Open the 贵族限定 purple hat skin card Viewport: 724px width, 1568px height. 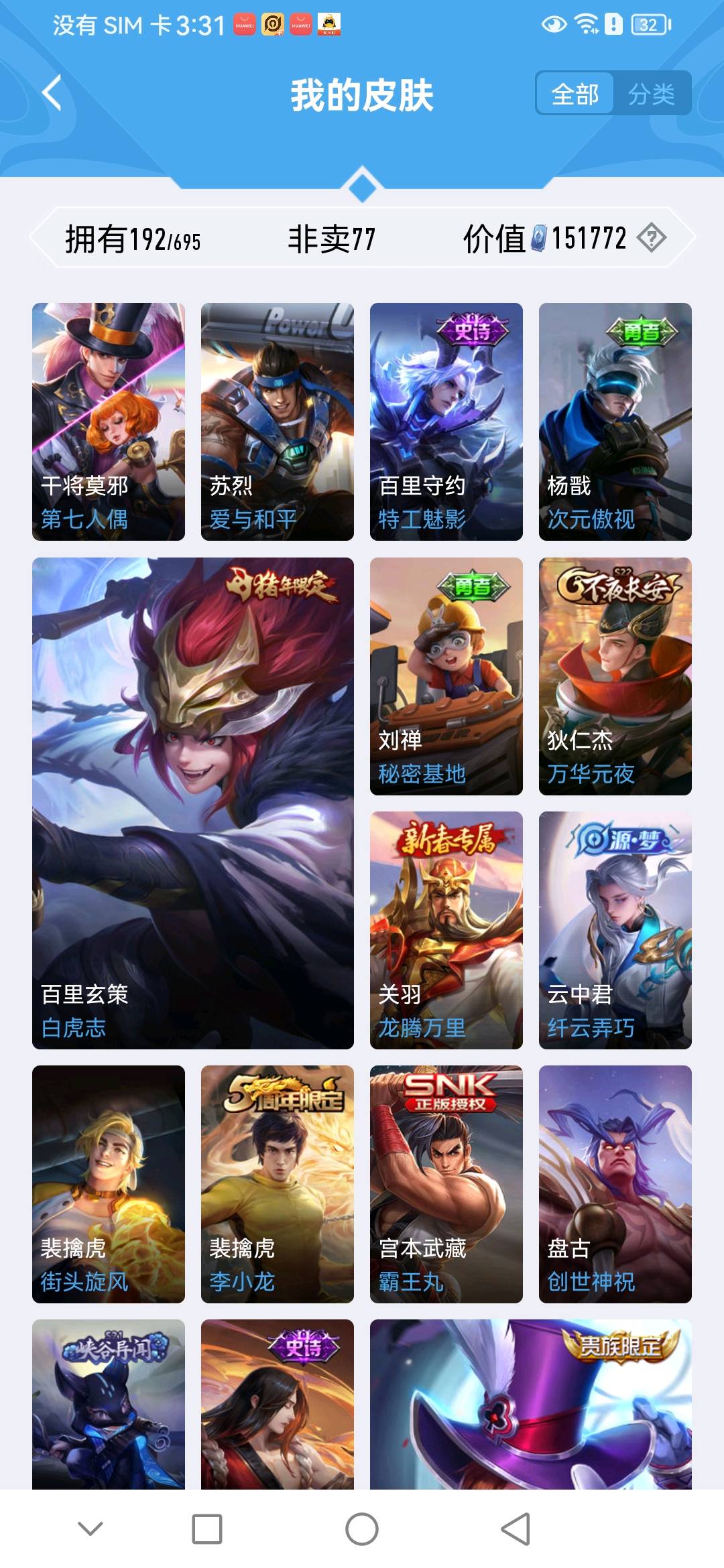531,1404
